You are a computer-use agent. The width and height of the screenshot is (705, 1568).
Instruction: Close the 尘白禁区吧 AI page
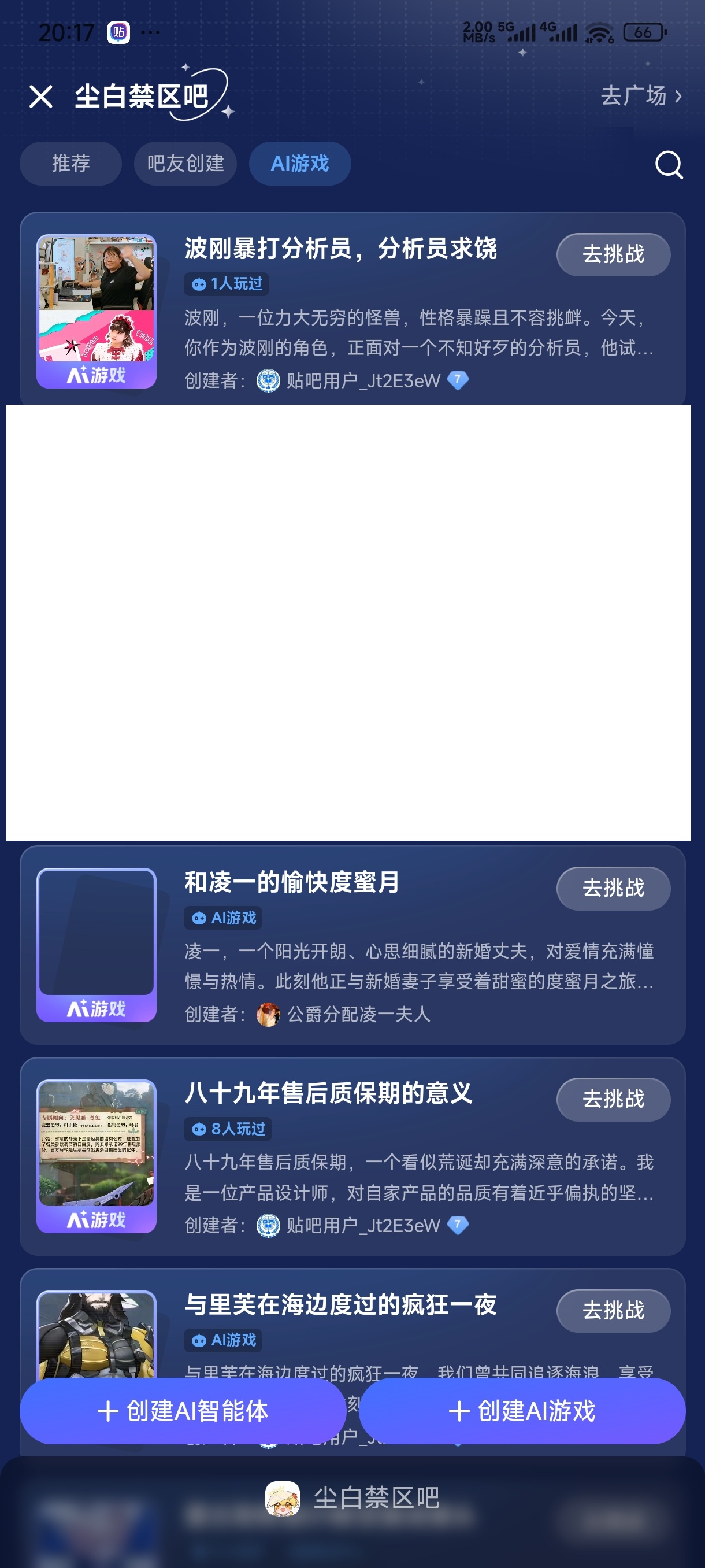(41, 96)
